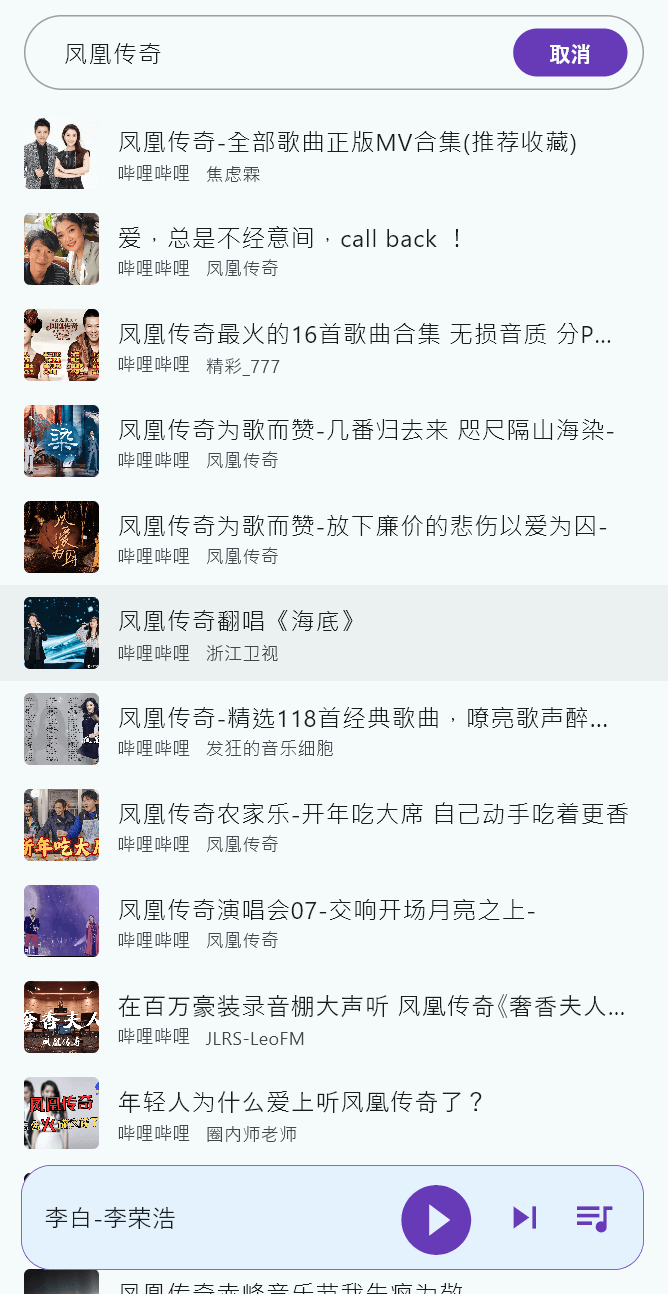Screen dimensions: 668x1294
Task: Cancel the search with 取消 button
Action: tap(569, 54)
